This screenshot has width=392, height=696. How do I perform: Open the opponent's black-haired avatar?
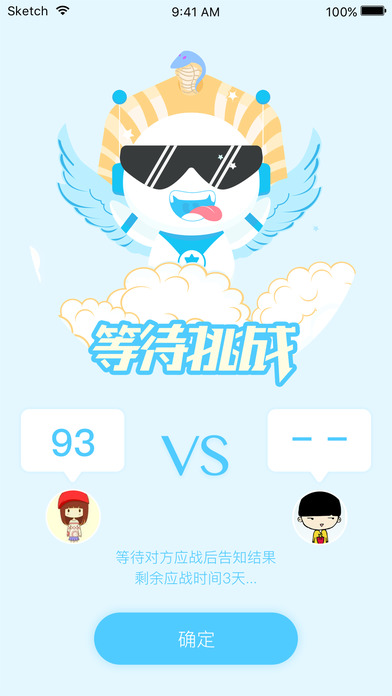320,517
